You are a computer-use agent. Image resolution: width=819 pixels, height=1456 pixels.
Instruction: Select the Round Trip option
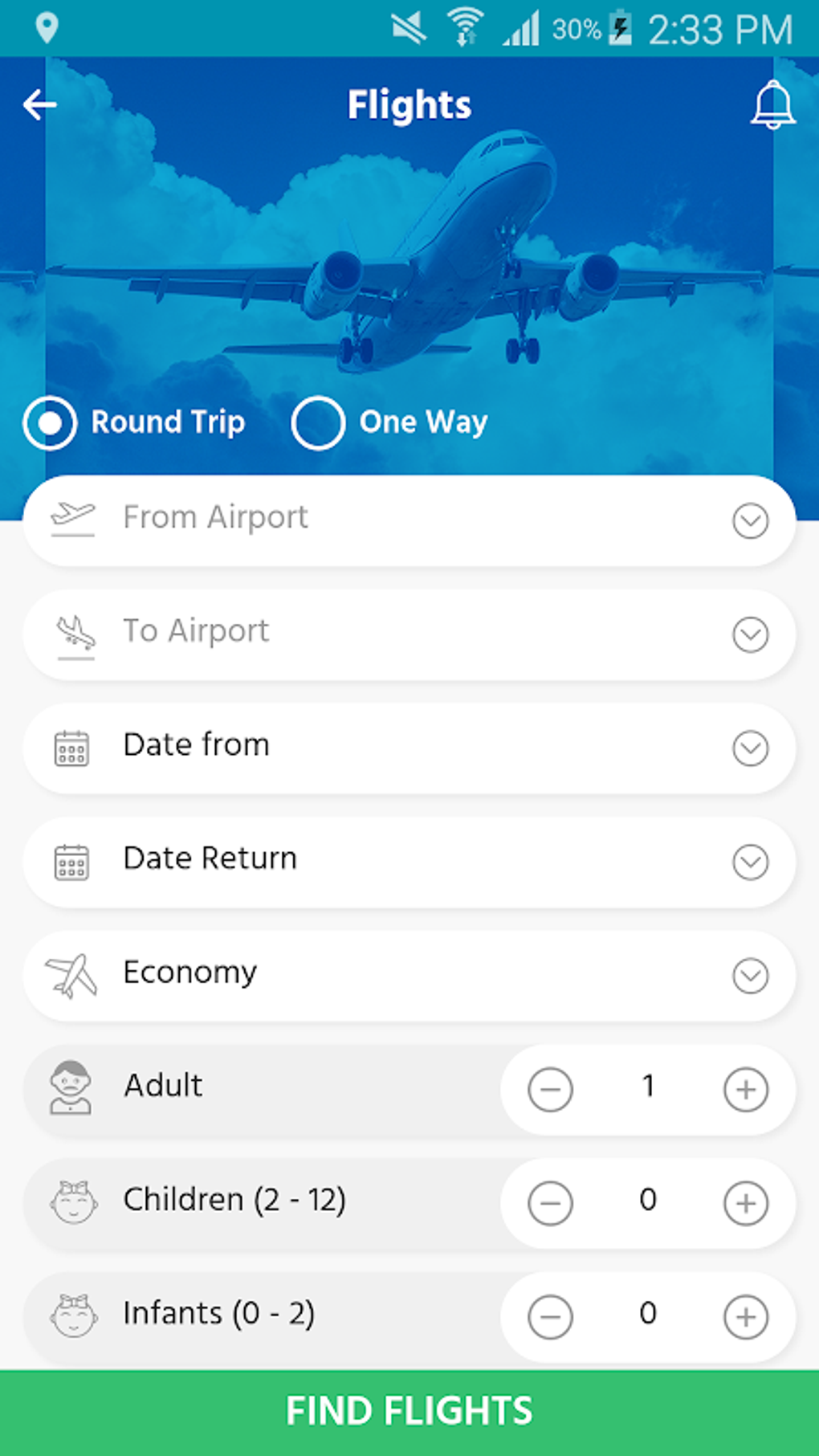point(51,422)
